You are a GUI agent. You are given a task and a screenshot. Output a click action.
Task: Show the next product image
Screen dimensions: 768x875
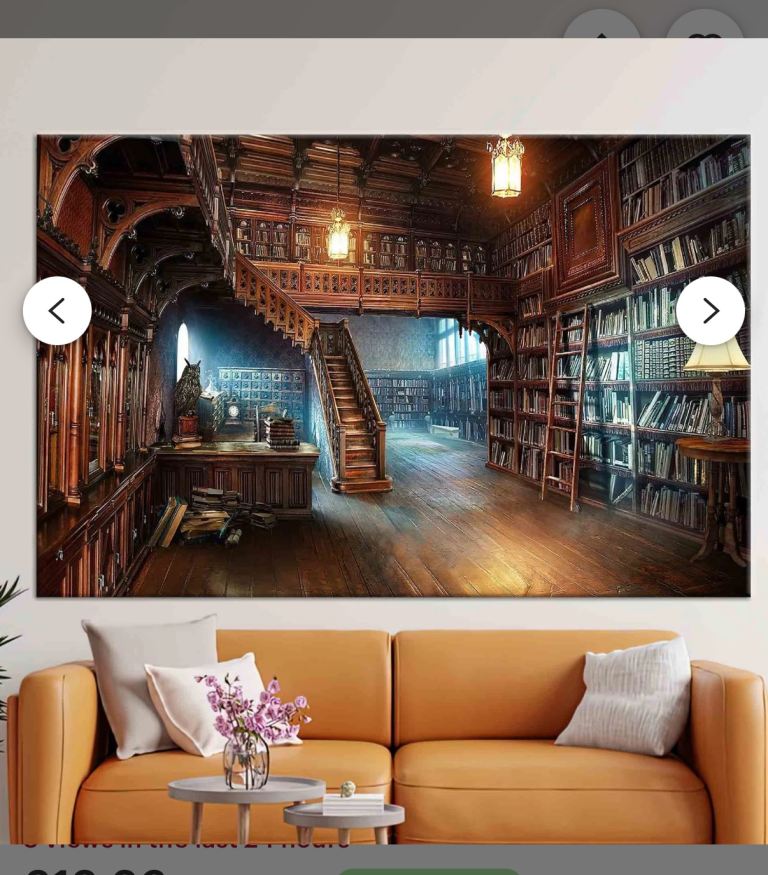710,311
